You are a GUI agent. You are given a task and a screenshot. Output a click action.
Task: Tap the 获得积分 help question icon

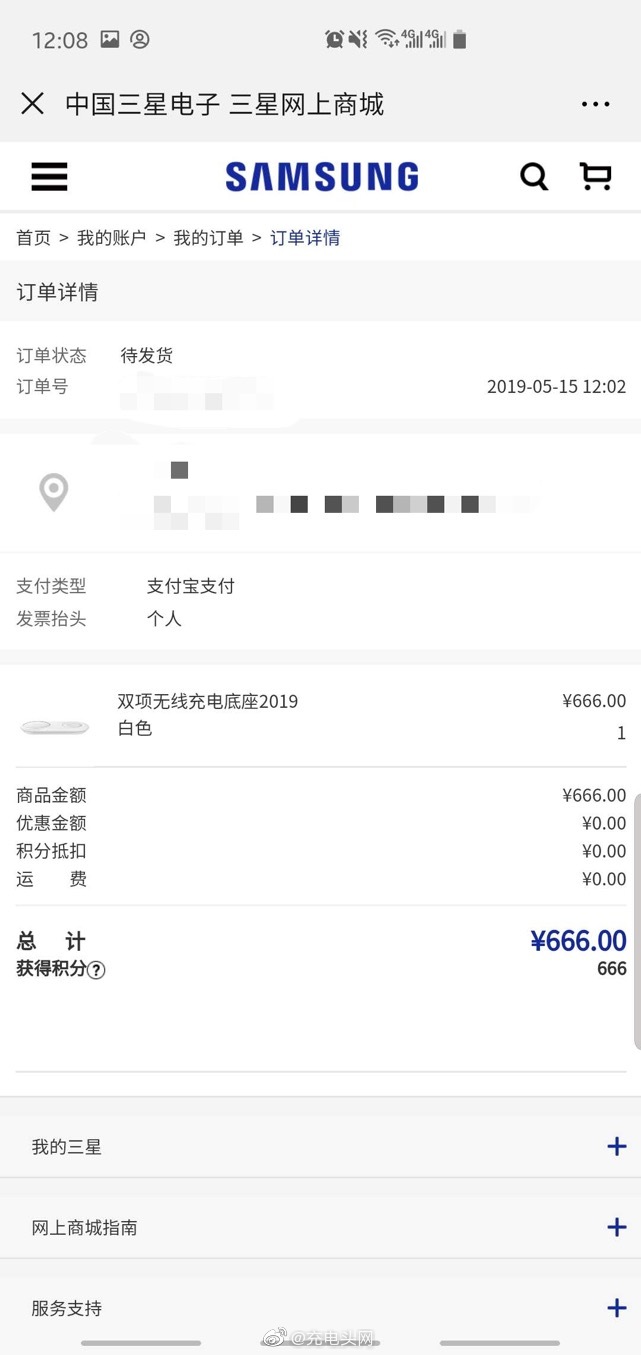click(96, 970)
